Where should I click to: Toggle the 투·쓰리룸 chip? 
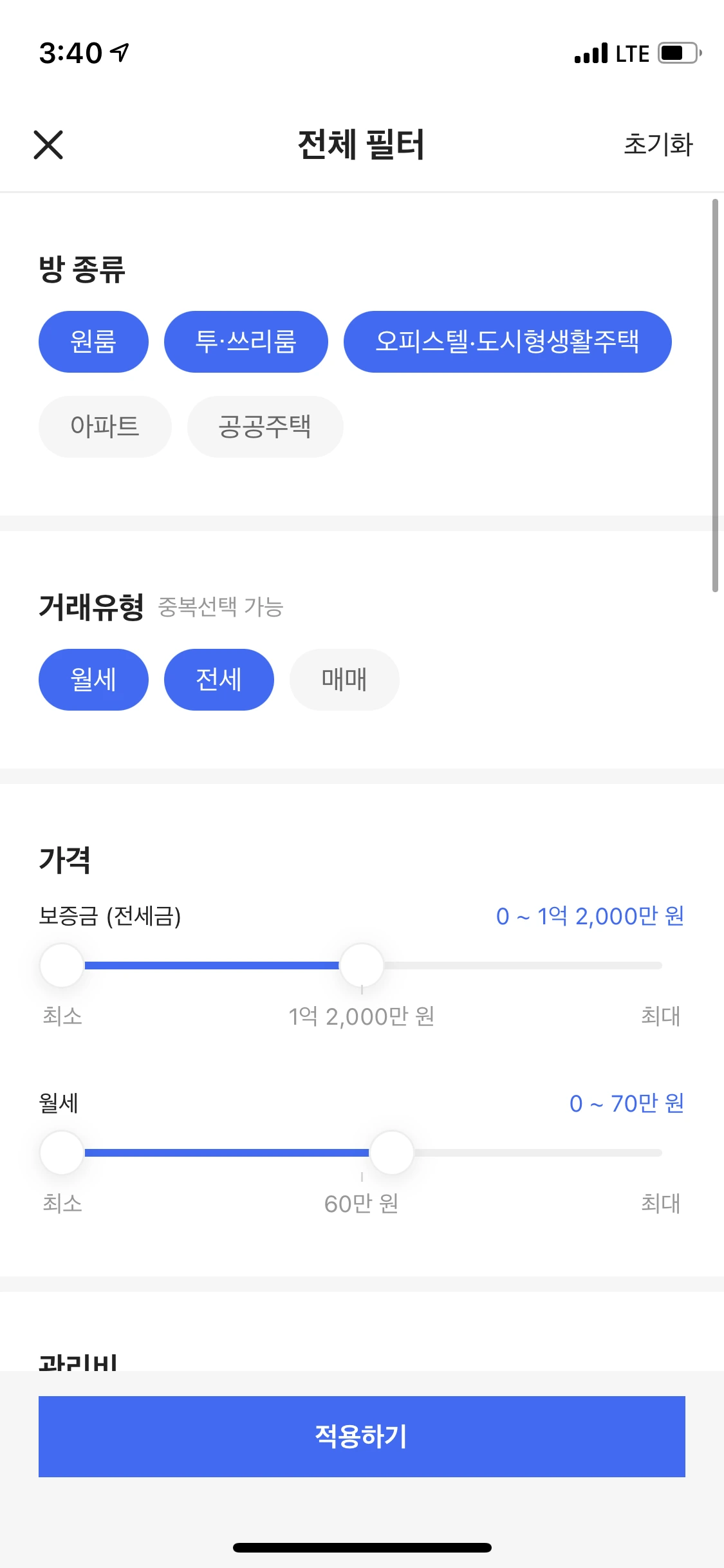click(246, 342)
